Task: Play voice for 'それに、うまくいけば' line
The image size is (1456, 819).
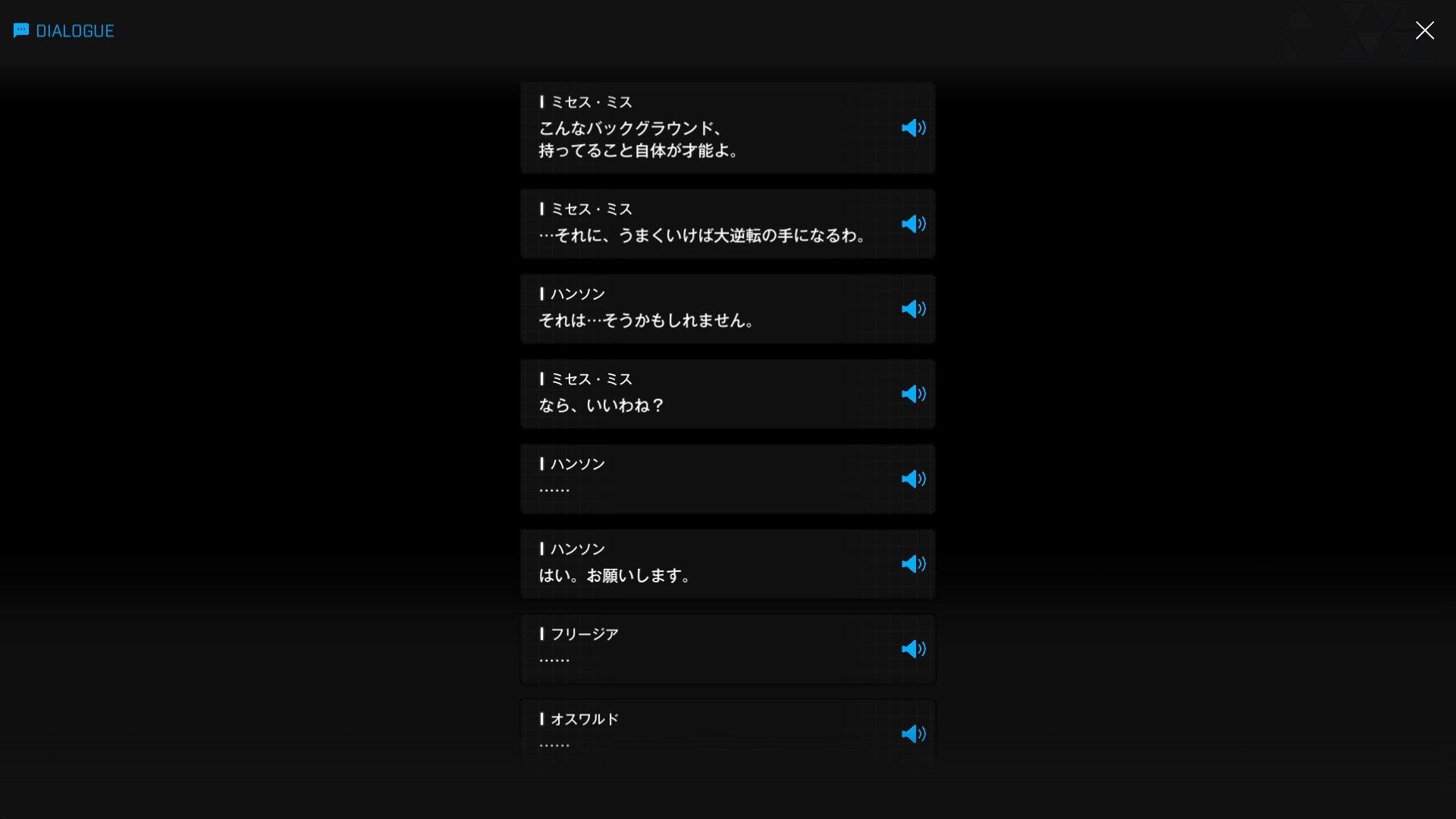Action: [913, 224]
